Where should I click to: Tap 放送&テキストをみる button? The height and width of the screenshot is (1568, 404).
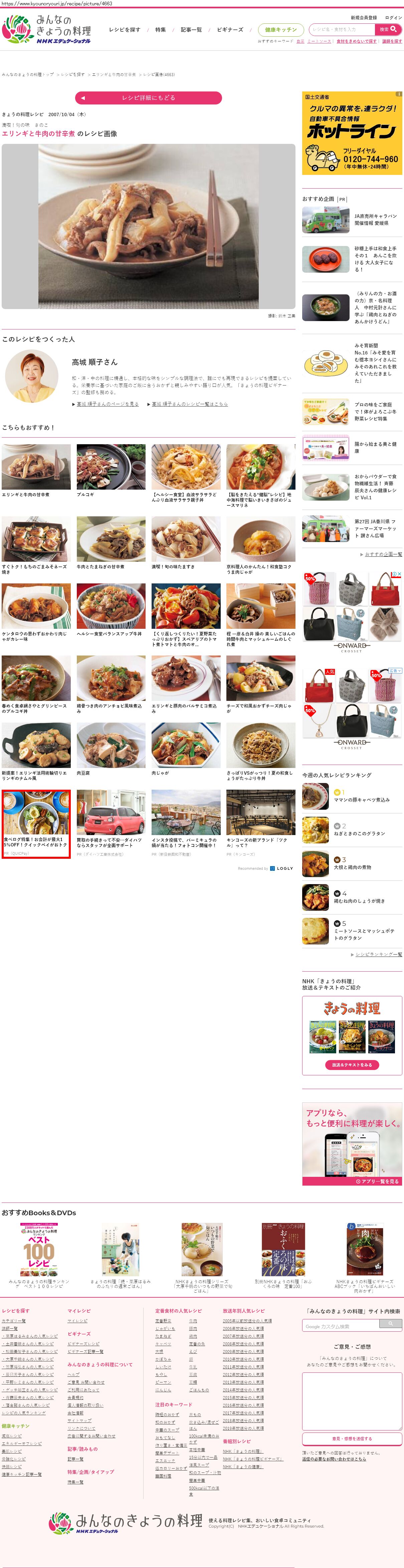352,1065
